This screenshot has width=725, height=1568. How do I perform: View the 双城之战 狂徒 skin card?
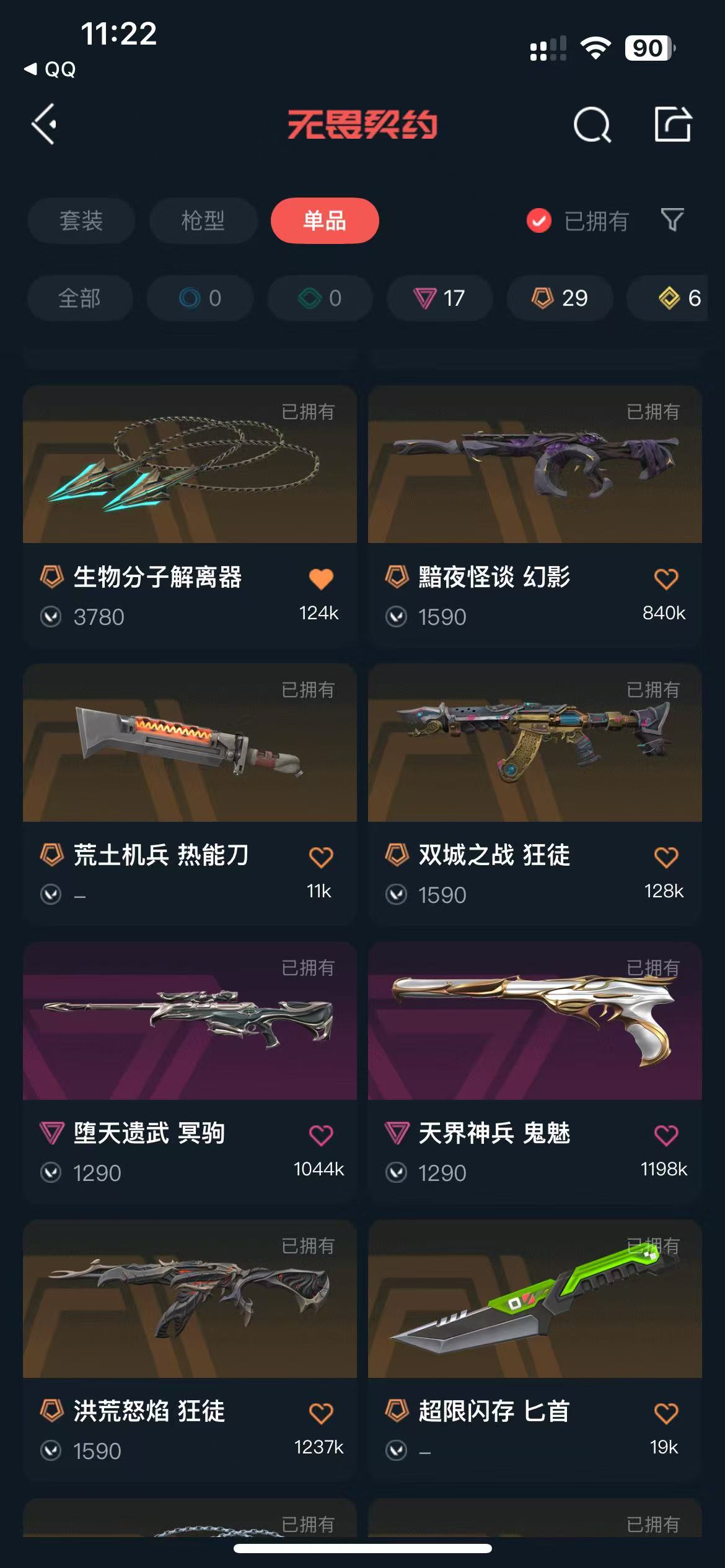point(535,795)
